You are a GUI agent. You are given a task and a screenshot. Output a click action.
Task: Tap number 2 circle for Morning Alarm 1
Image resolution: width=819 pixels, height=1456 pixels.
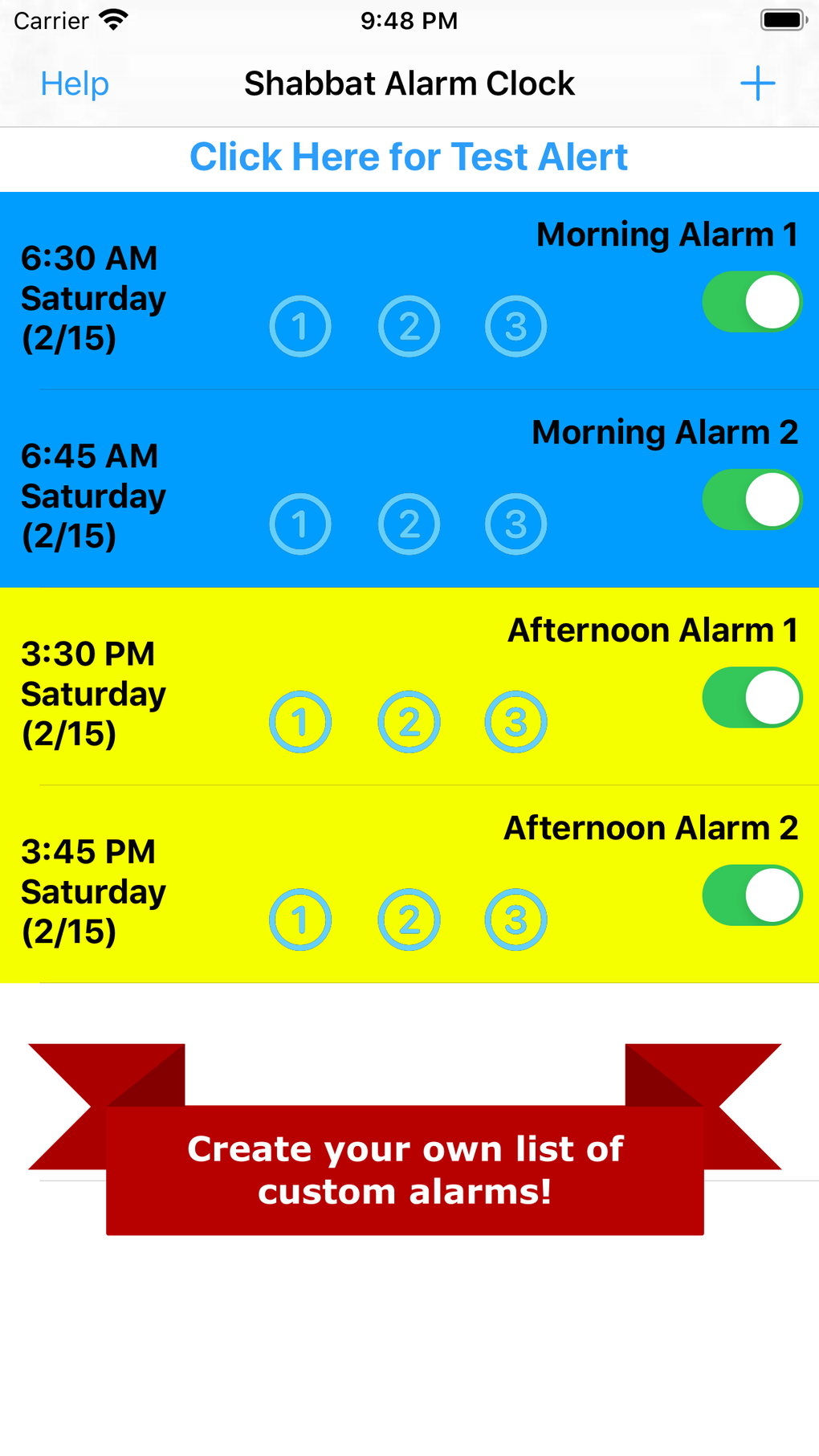409,326
